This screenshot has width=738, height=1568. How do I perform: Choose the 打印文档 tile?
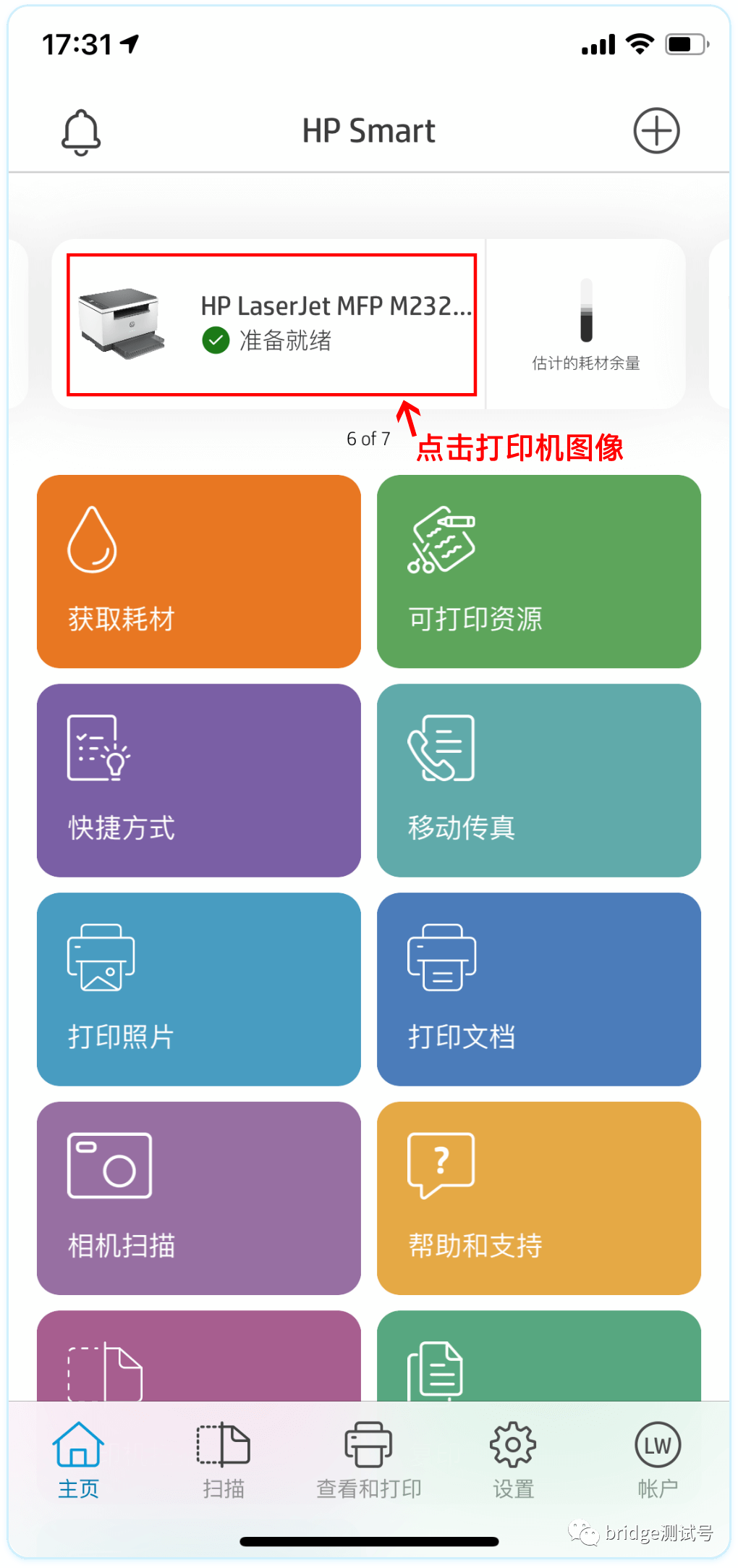(538, 989)
